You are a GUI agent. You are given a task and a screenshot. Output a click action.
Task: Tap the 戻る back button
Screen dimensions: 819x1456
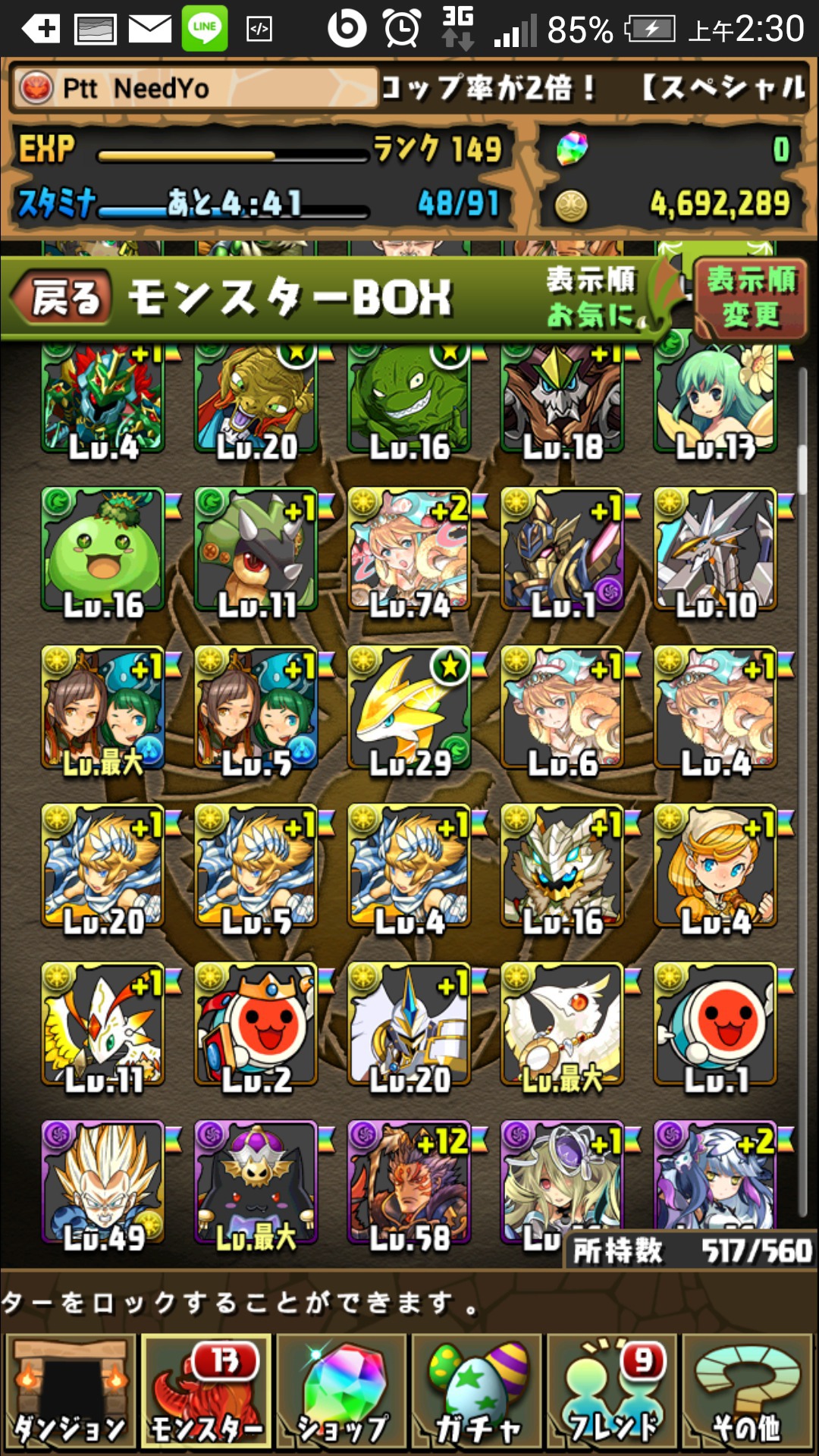pos(64,298)
